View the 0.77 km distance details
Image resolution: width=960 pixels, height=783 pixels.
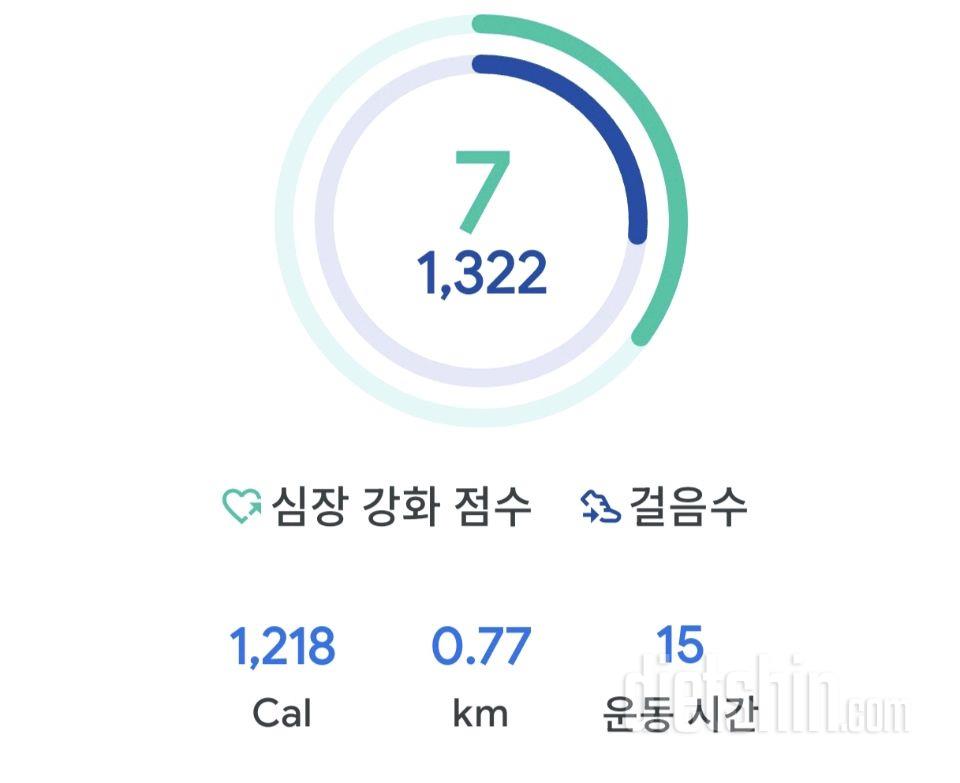pos(480,676)
